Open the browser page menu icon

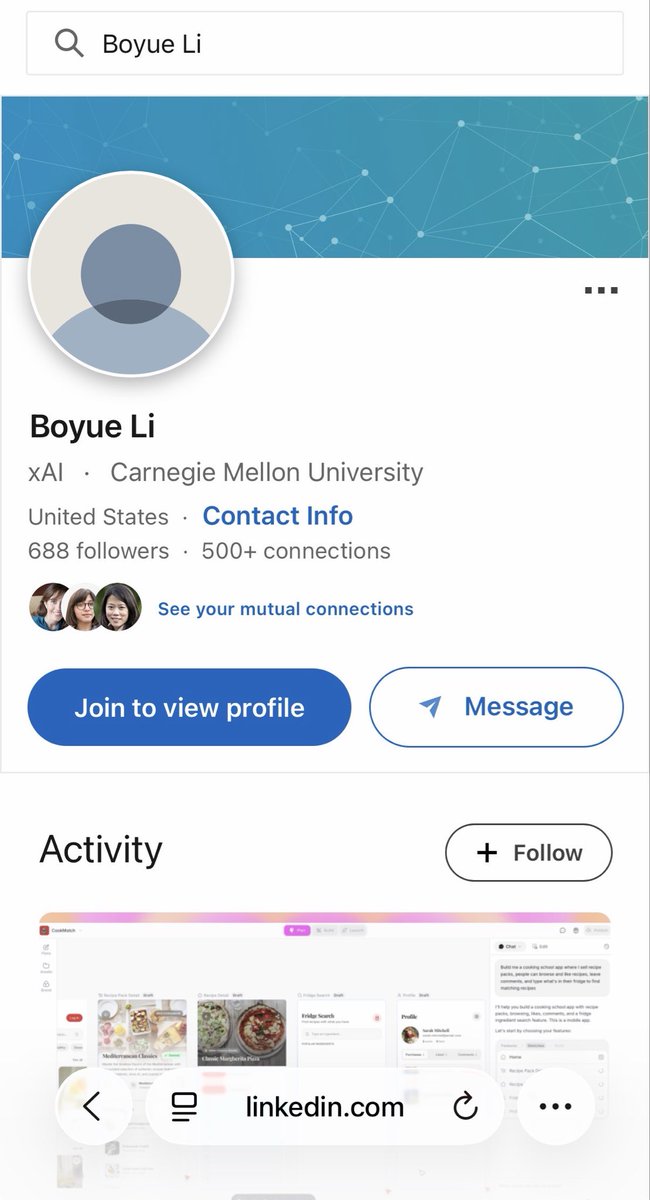[184, 1106]
